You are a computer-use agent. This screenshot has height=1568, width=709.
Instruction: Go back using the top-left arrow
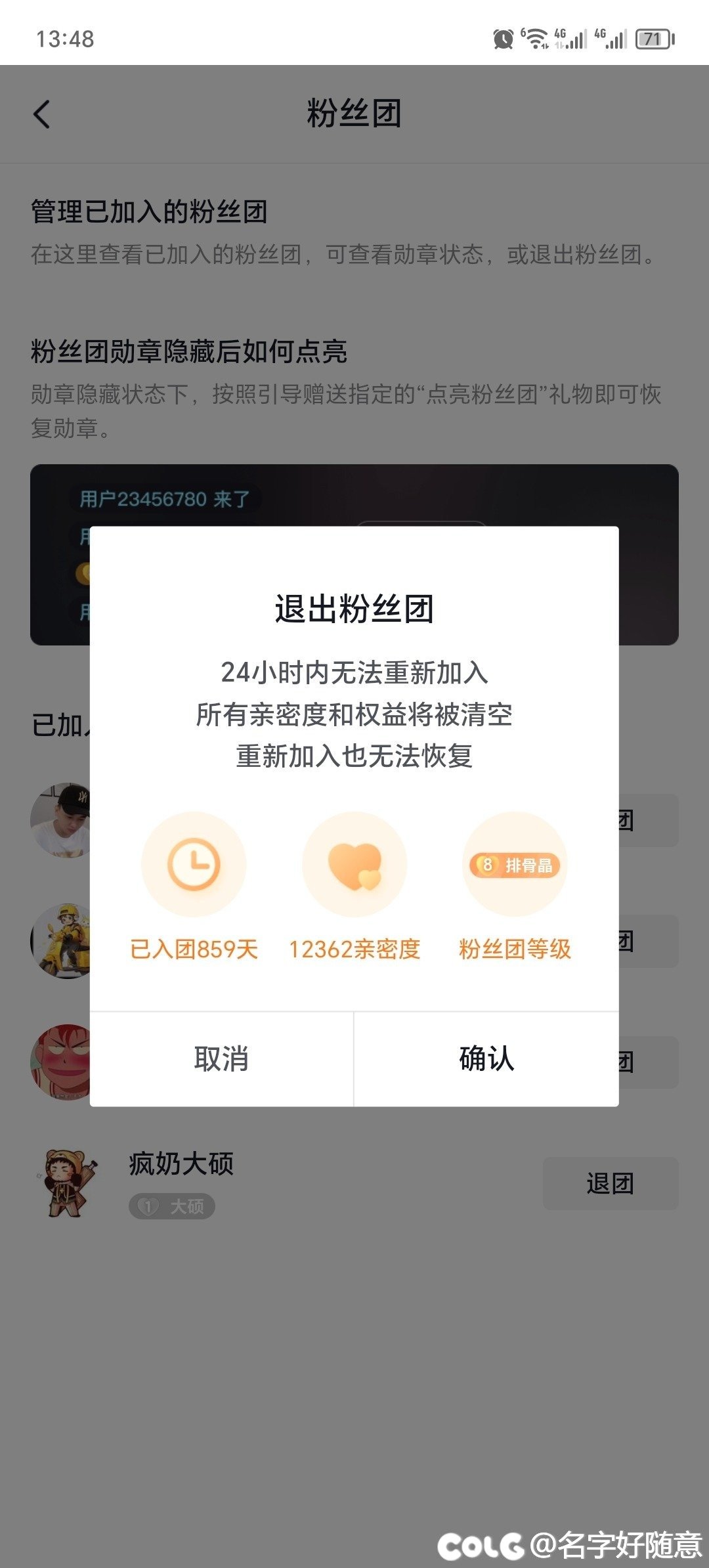42,114
